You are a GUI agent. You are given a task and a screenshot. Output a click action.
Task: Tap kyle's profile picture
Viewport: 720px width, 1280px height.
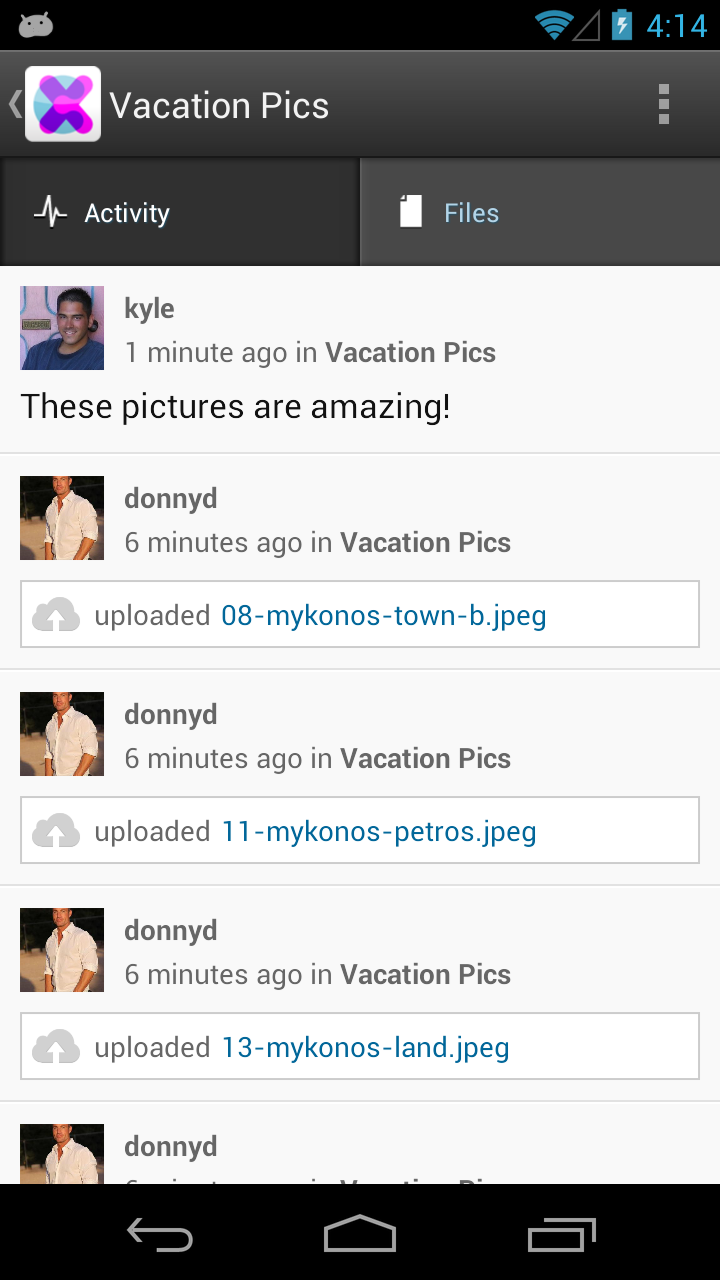click(x=62, y=328)
